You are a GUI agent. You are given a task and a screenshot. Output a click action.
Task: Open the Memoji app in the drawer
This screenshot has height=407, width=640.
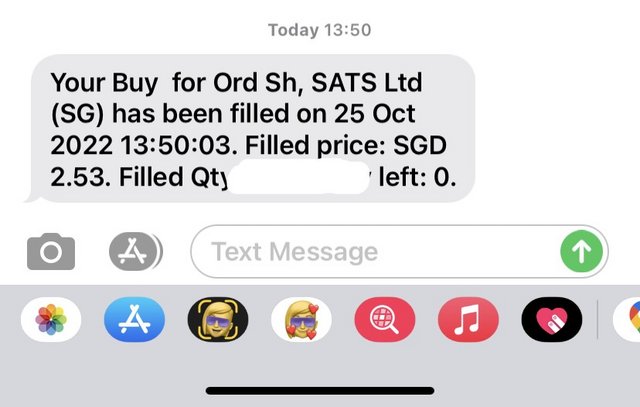217,320
